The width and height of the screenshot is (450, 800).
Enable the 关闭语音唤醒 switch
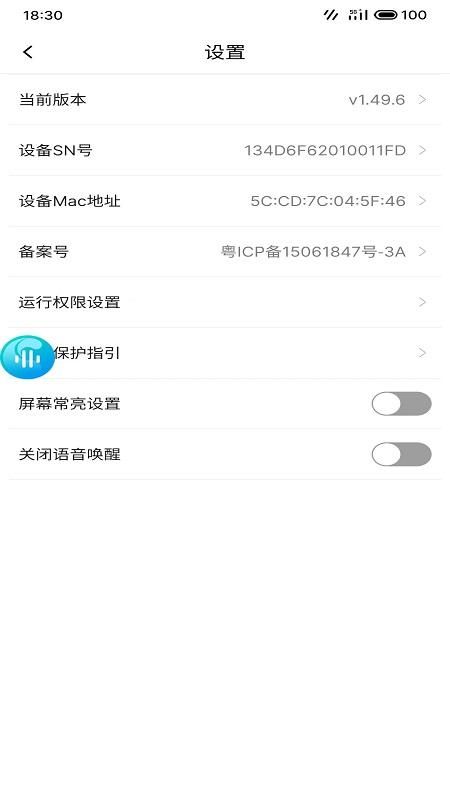point(402,454)
